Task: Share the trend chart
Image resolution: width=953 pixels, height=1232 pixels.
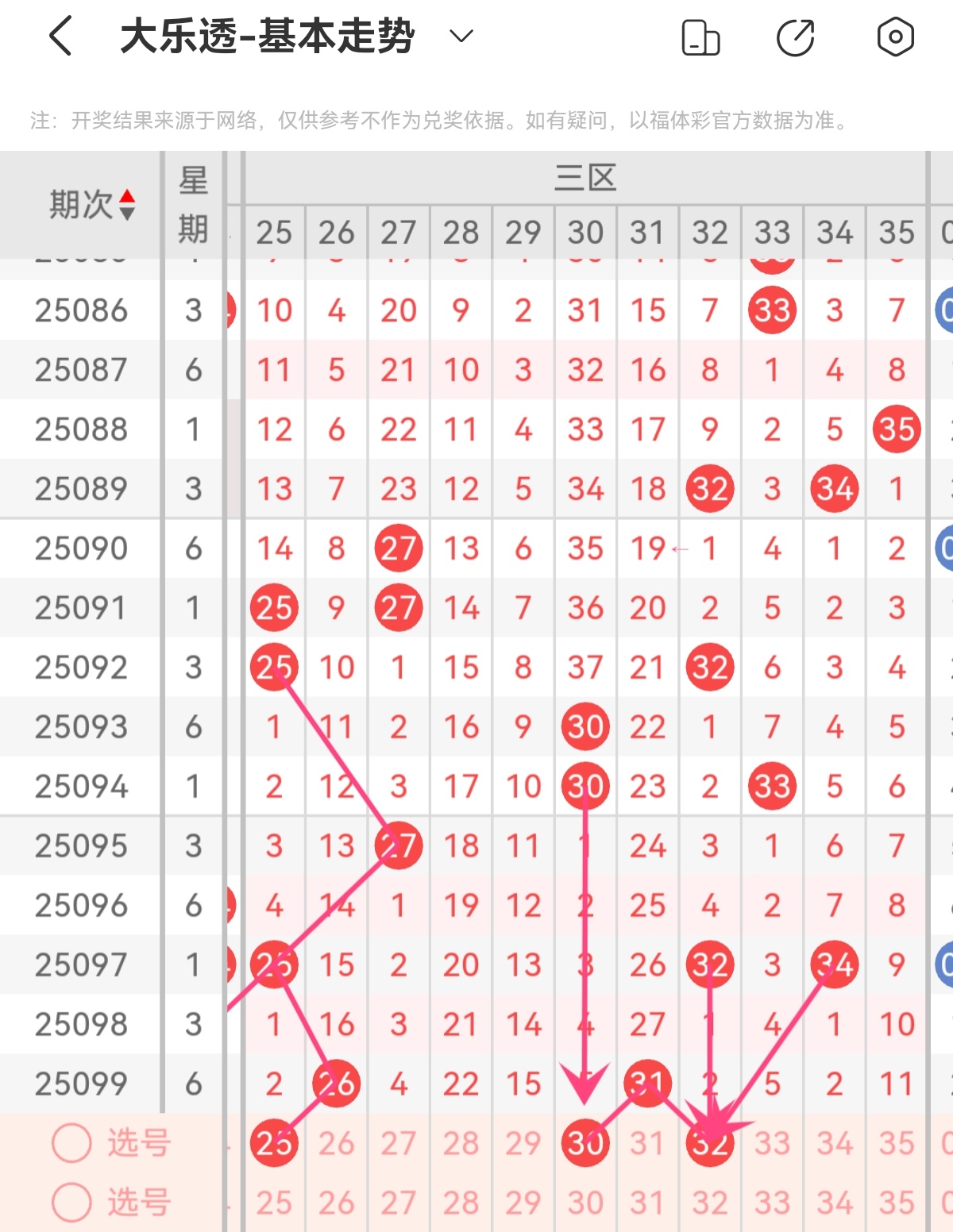Action: [x=796, y=37]
